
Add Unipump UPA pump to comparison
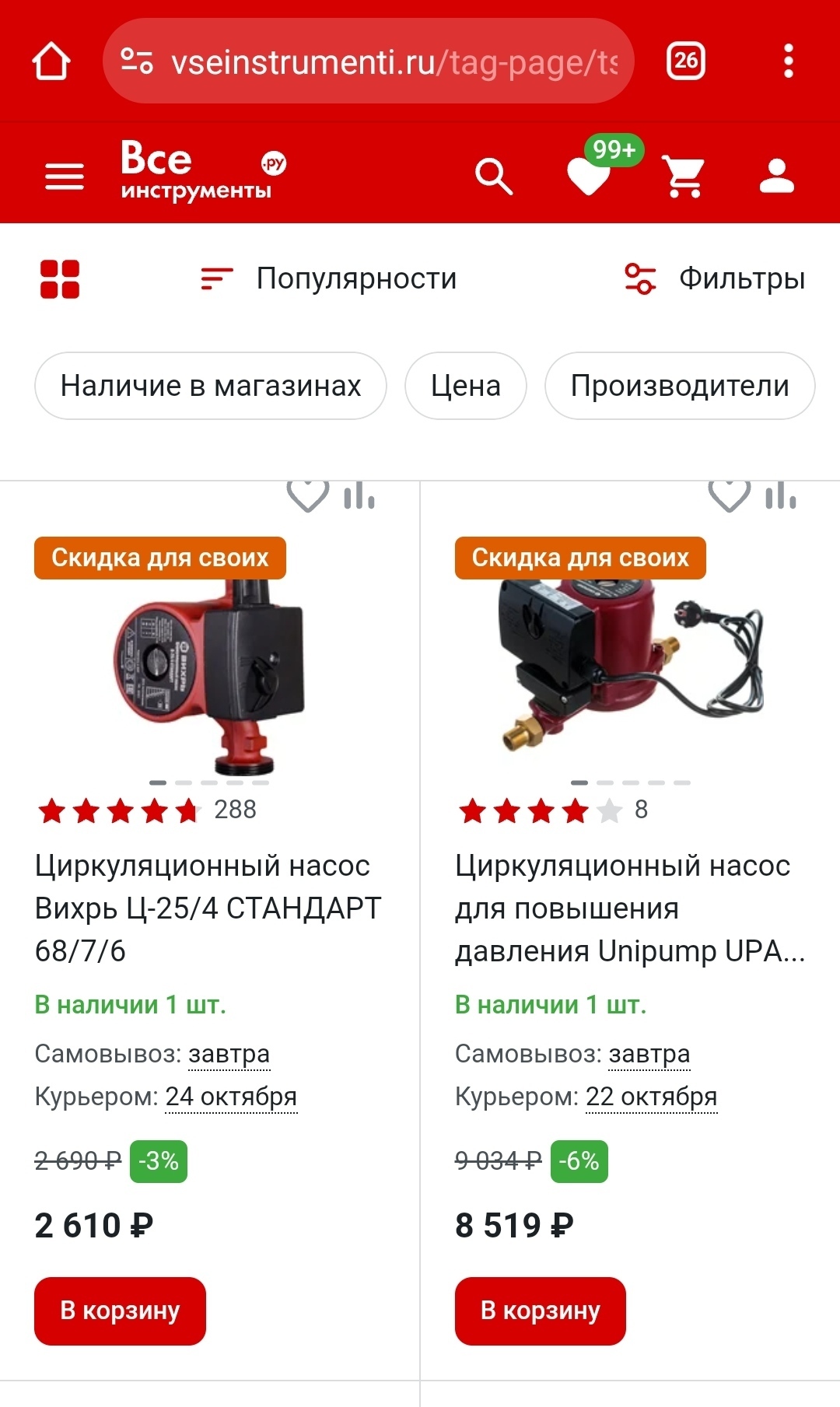pyautogui.click(x=780, y=495)
